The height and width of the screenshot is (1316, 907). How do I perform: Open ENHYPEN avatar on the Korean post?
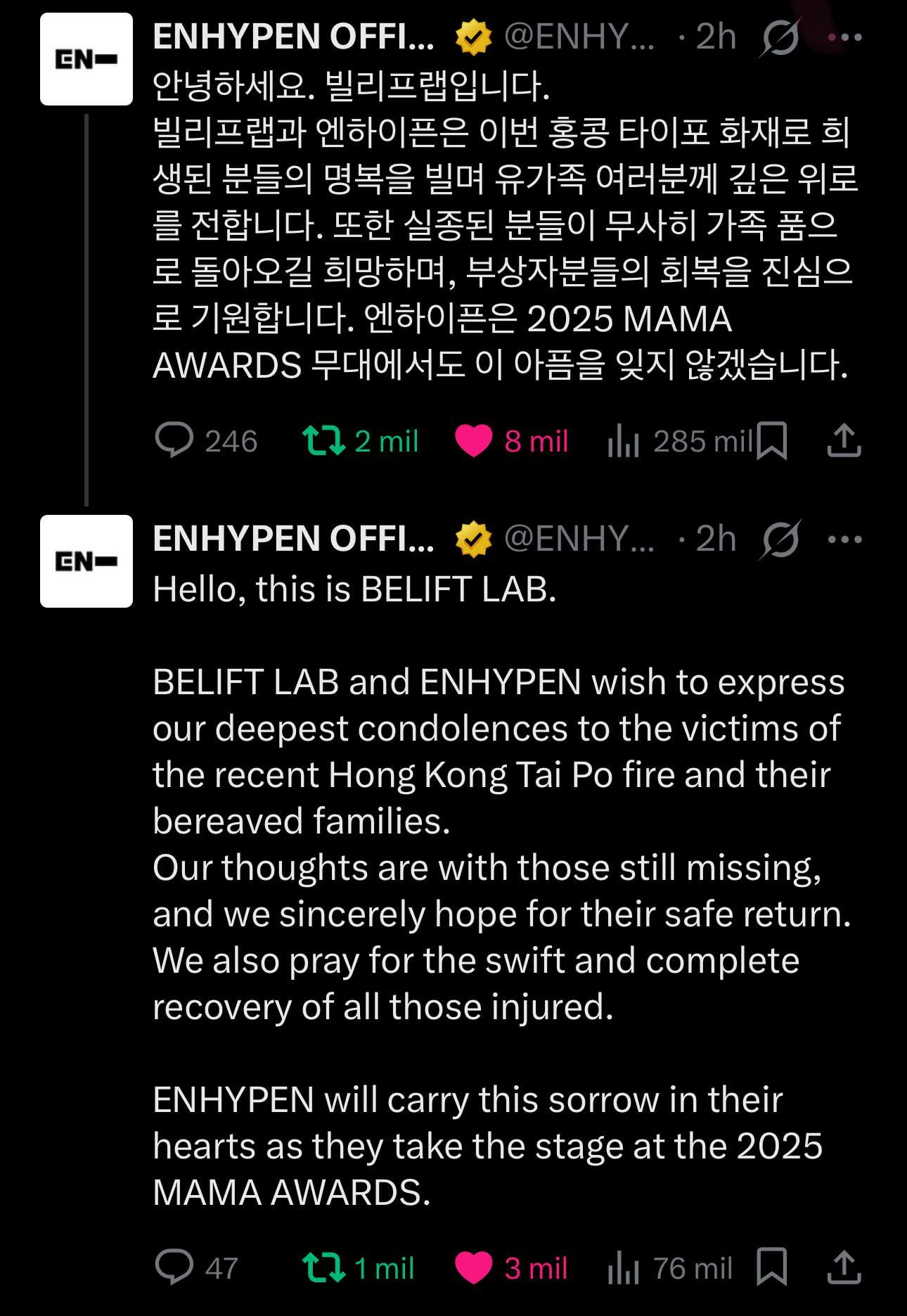pyautogui.click(x=86, y=59)
